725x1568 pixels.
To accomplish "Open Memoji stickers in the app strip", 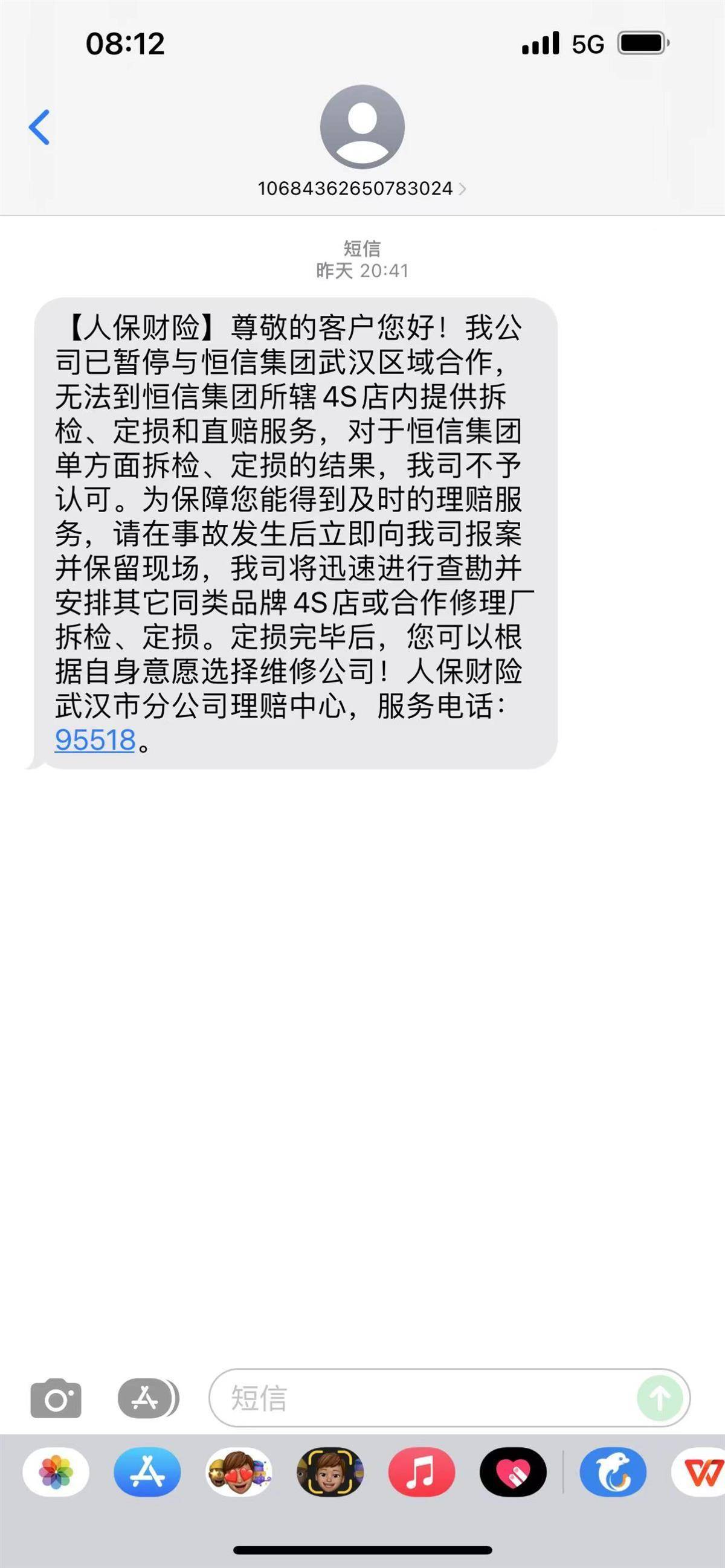I will click(x=239, y=1472).
